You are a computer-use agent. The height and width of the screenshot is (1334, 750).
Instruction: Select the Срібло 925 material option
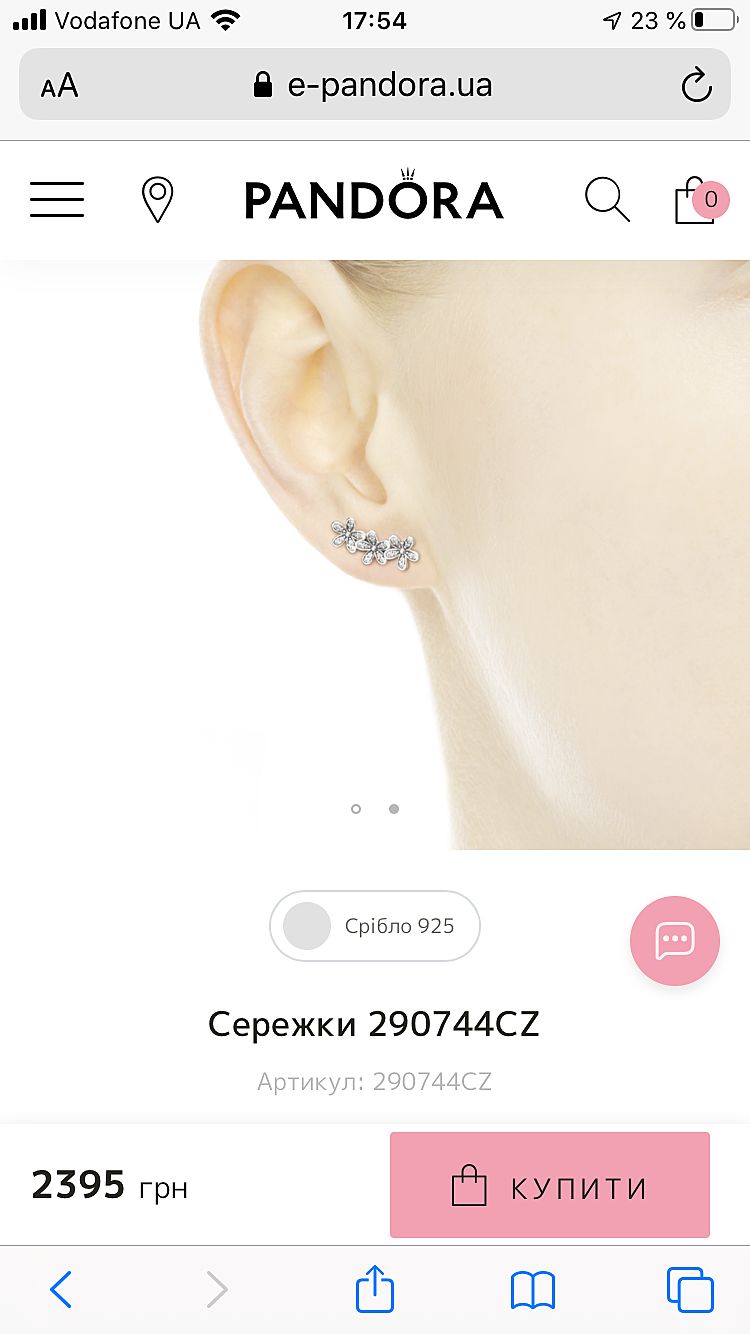coord(375,926)
